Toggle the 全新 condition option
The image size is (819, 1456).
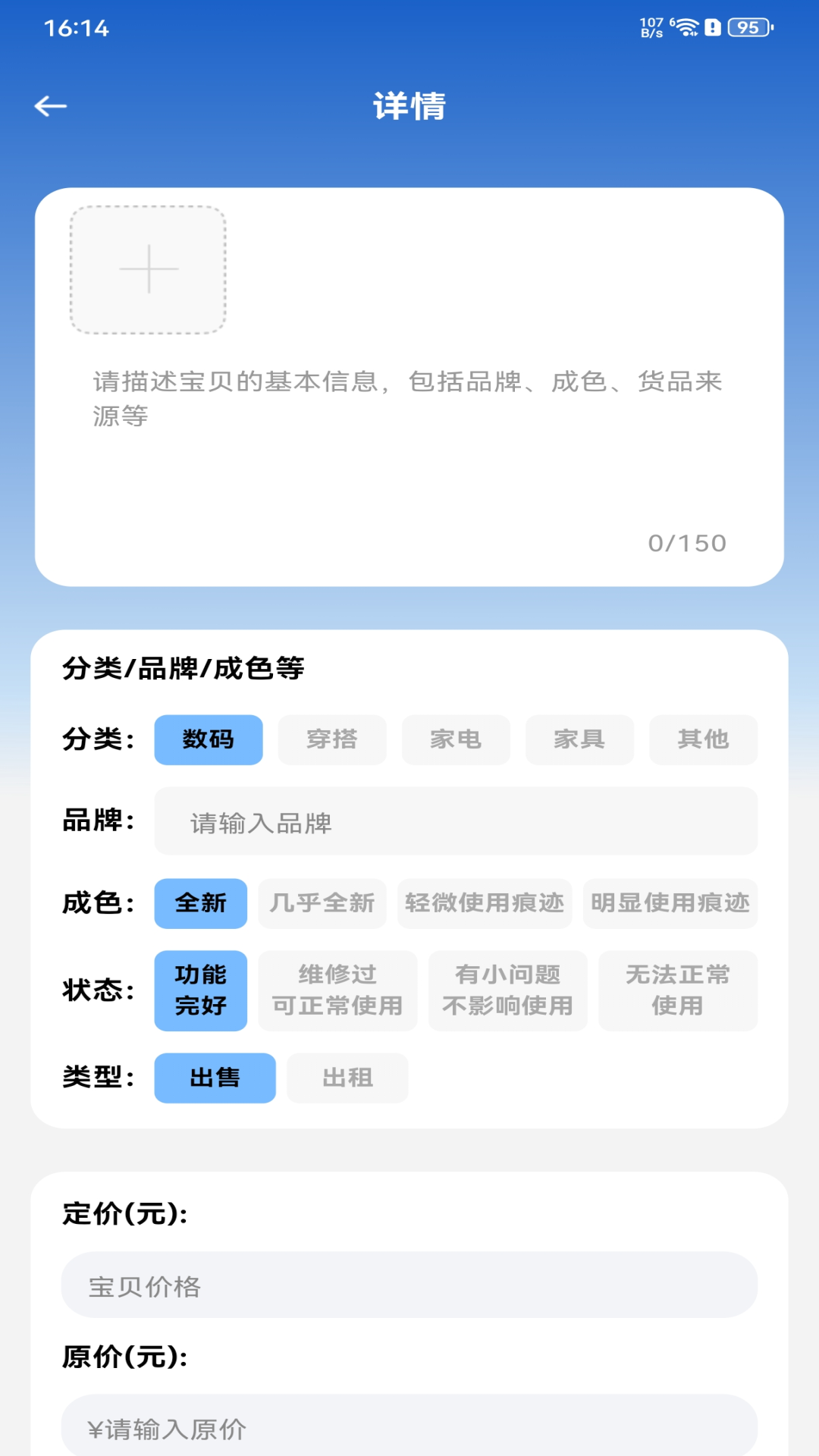tap(200, 903)
